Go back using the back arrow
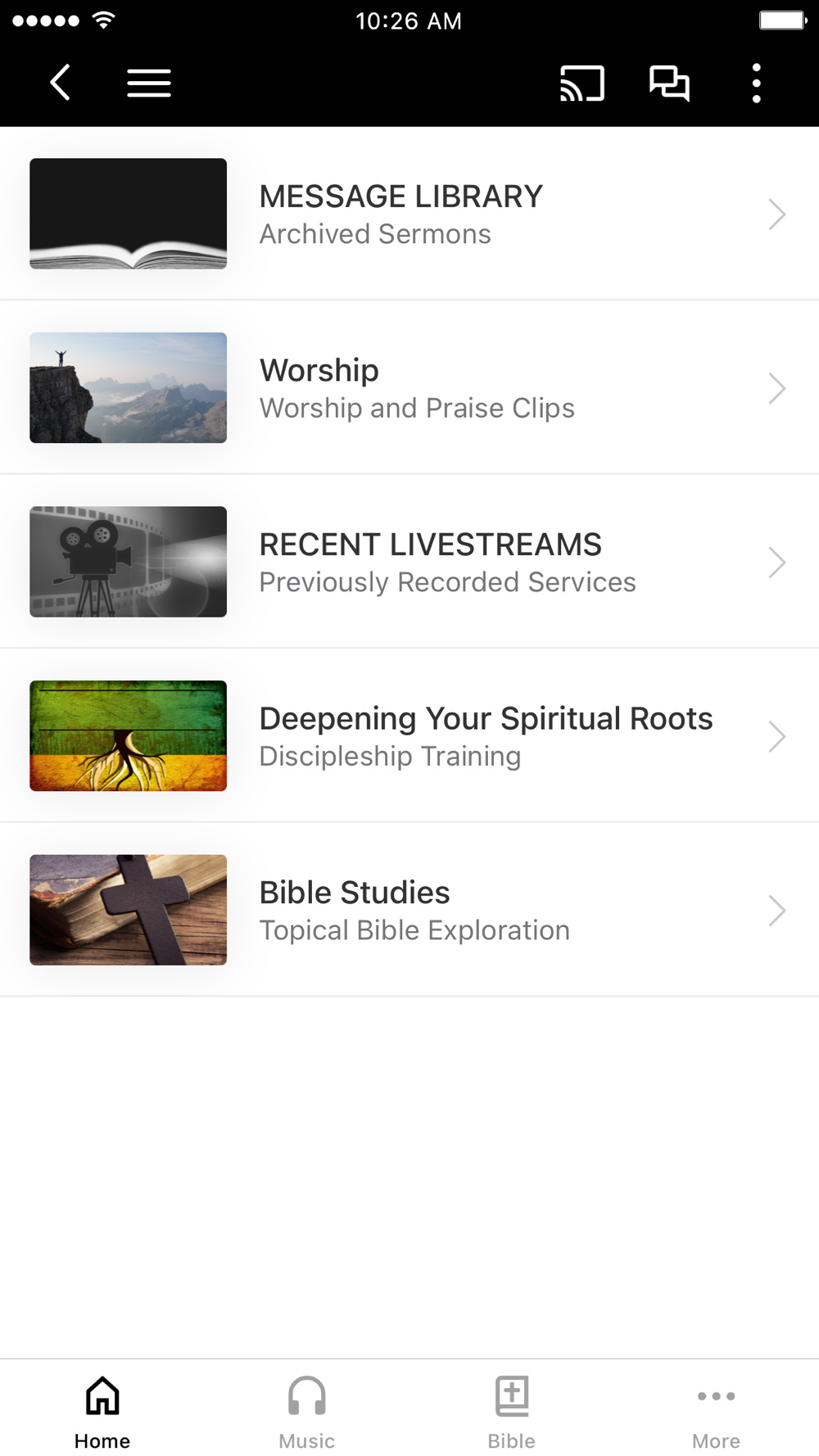 tap(60, 83)
